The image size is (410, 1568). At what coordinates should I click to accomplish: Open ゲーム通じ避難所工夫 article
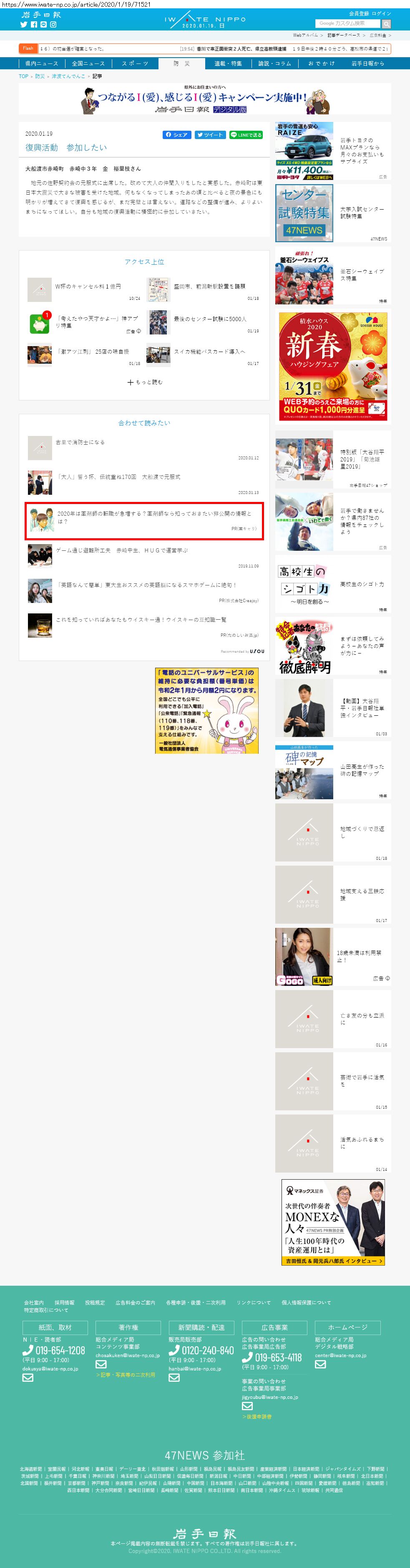click(x=122, y=550)
